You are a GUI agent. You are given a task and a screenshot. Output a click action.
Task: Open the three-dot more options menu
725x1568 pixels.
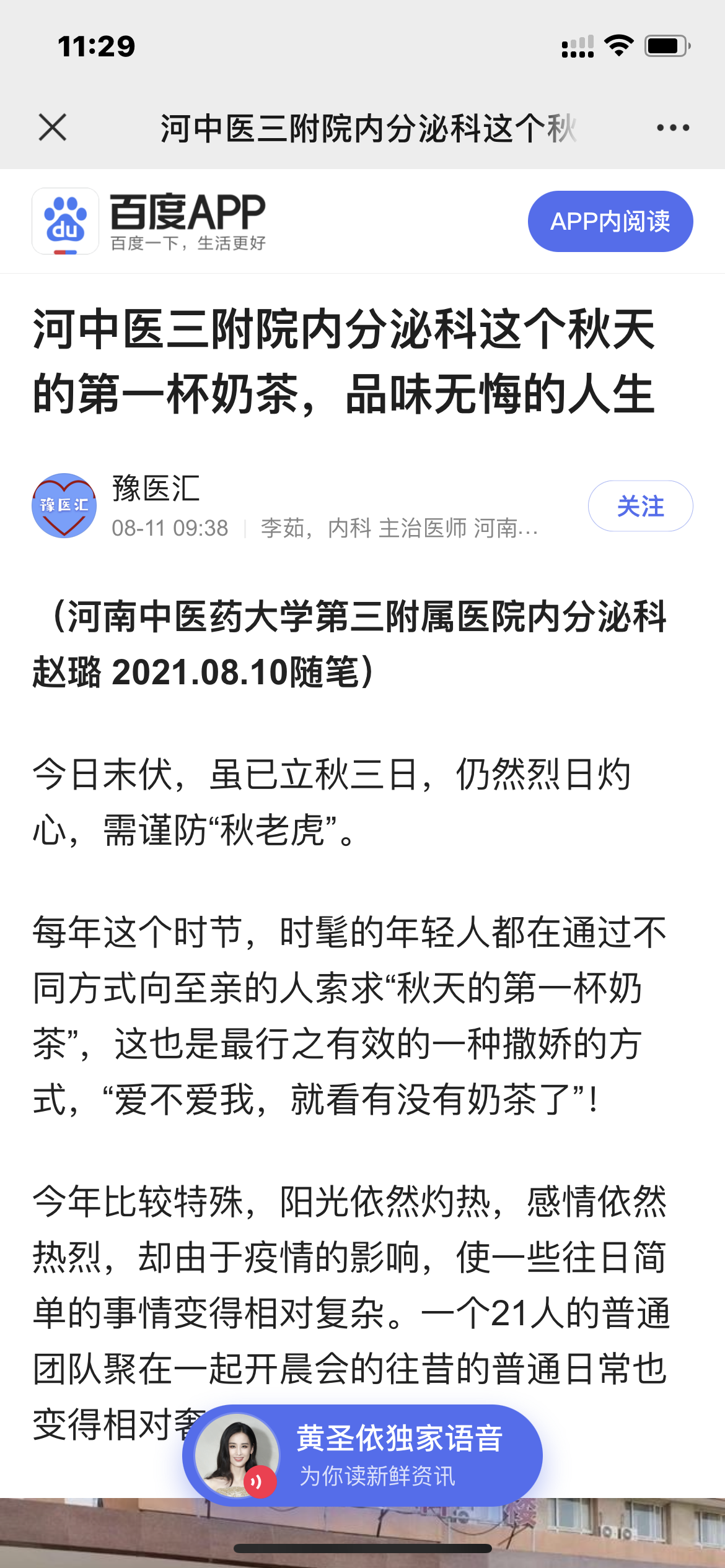pos(672,128)
